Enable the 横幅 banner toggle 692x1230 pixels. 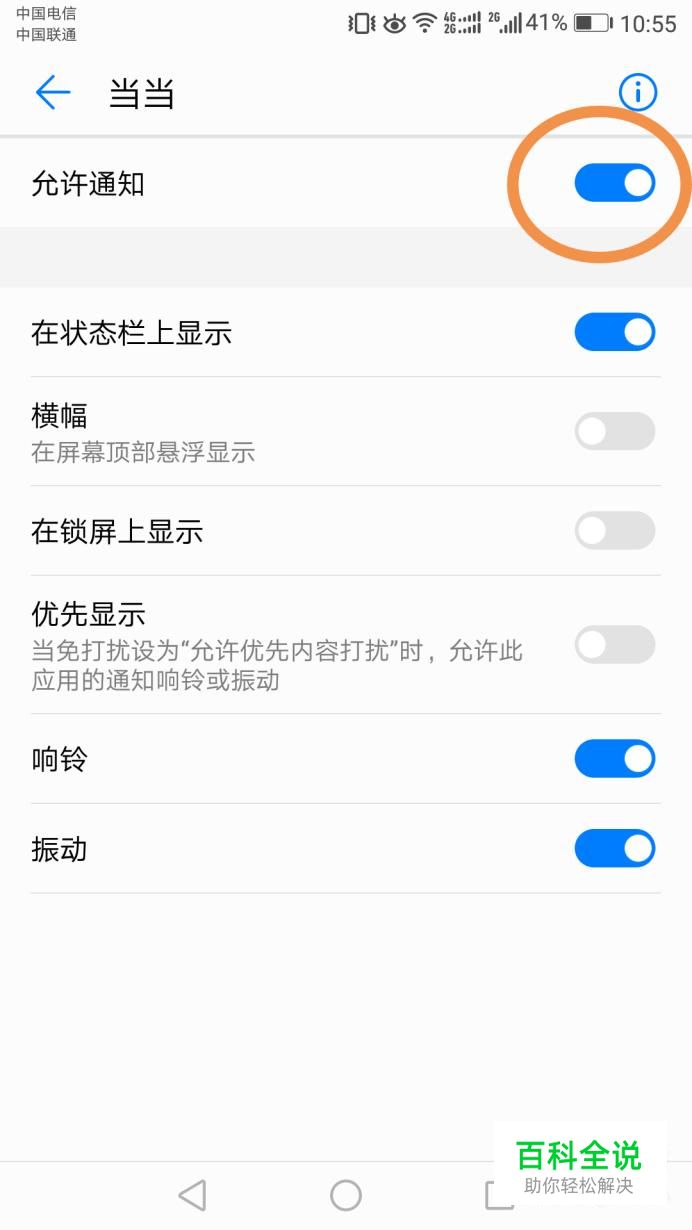point(615,431)
